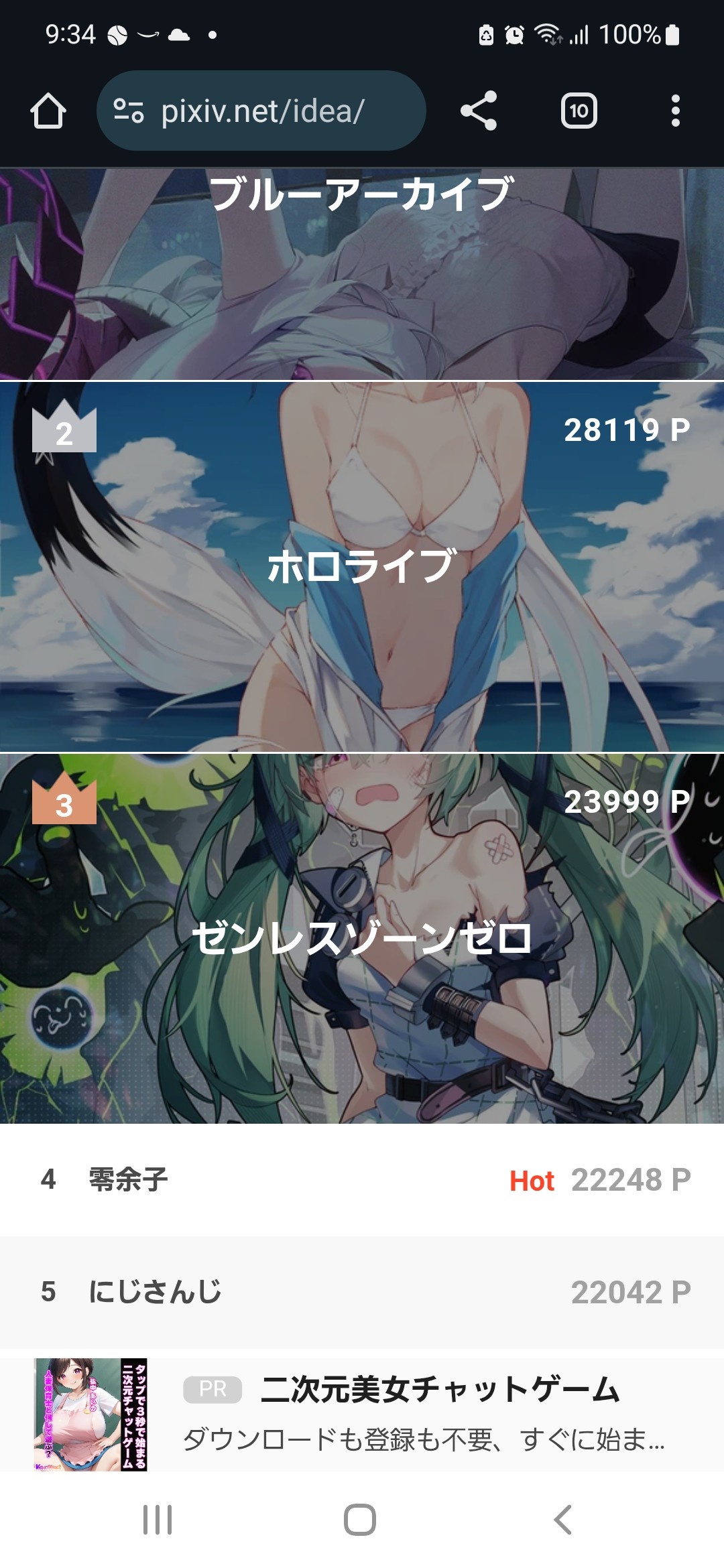Go to the browser home page
This screenshot has width=724, height=1568.
click(48, 111)
